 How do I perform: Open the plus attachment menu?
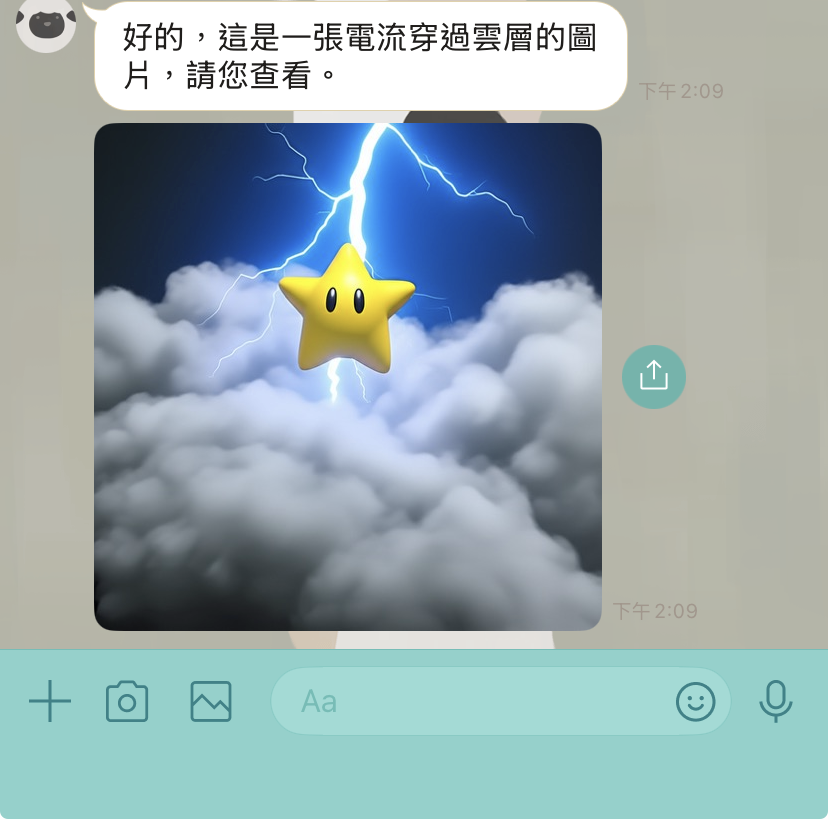[50, 701]
